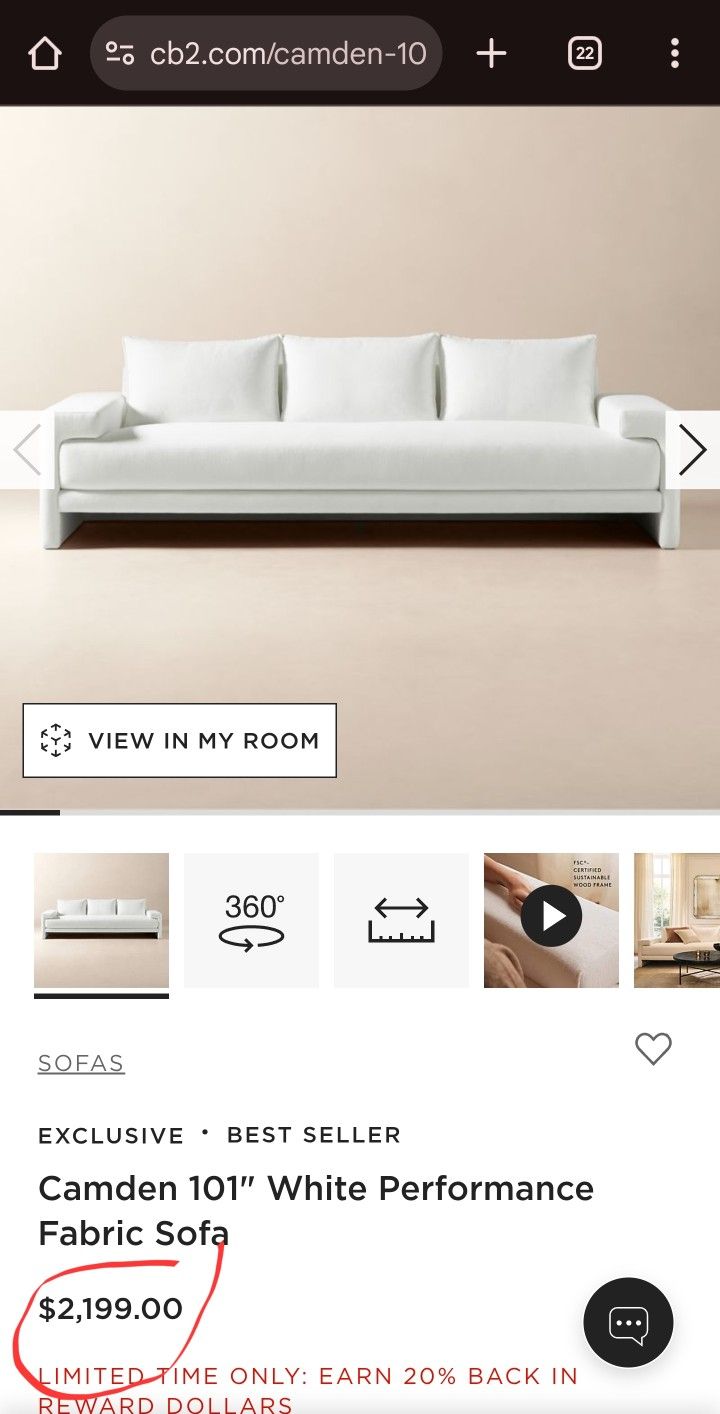Screen dimensions: 720x1414
Task: Select the first sofa thumbnail
Action: pos(101,920)
